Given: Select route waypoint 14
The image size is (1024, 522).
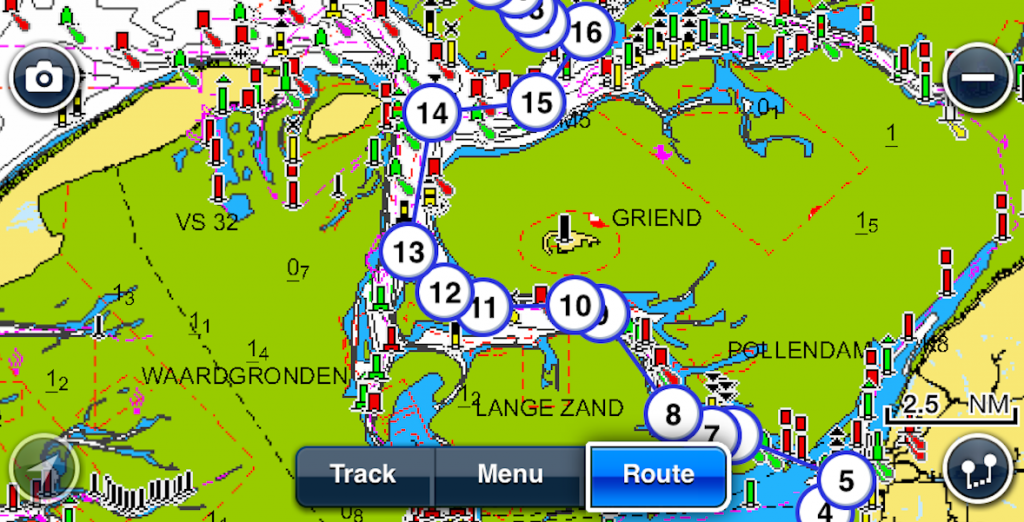Looking at the screenshot, I should 432,114.
